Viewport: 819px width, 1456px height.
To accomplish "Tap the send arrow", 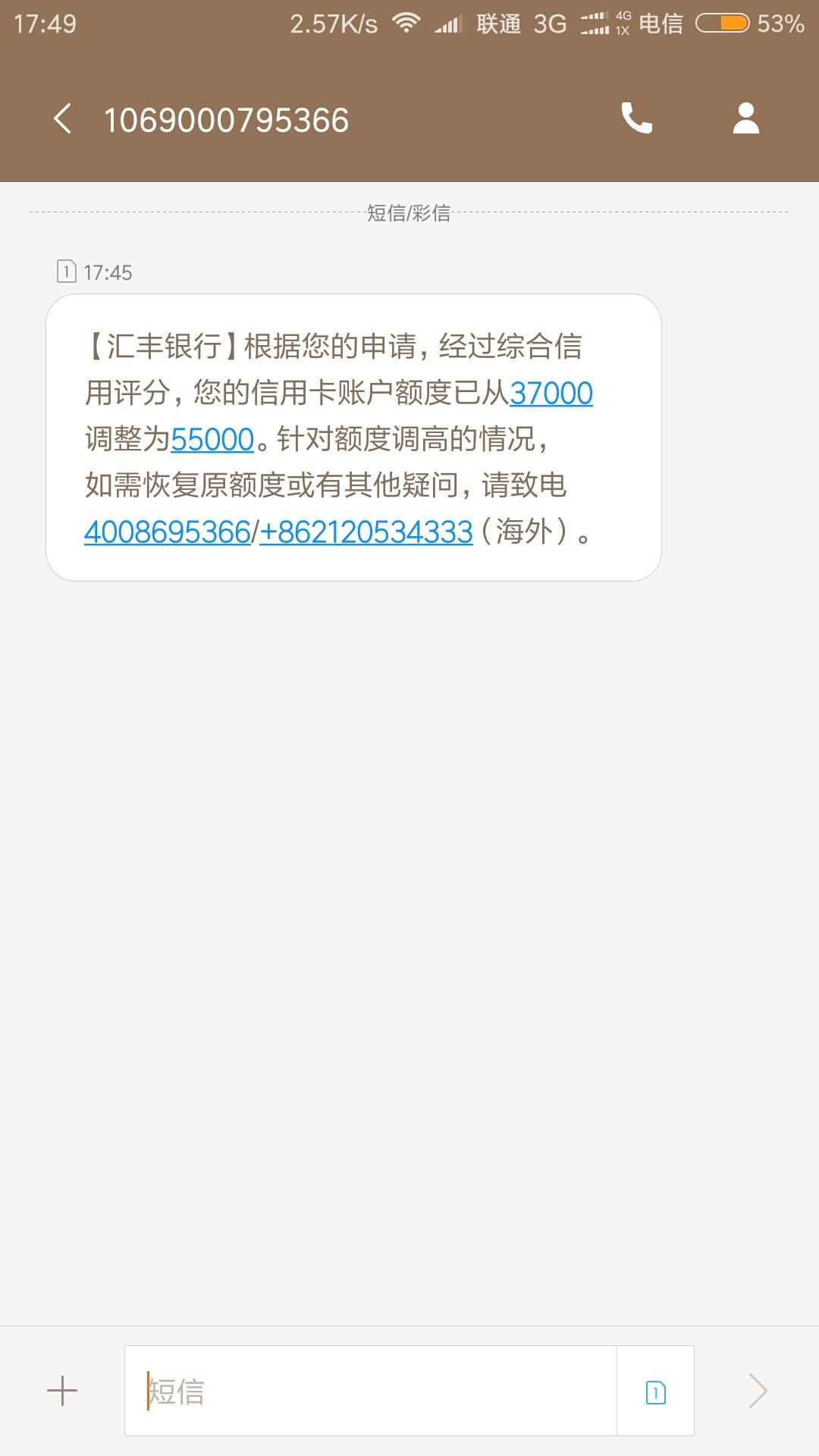I will coord(758,1391).
